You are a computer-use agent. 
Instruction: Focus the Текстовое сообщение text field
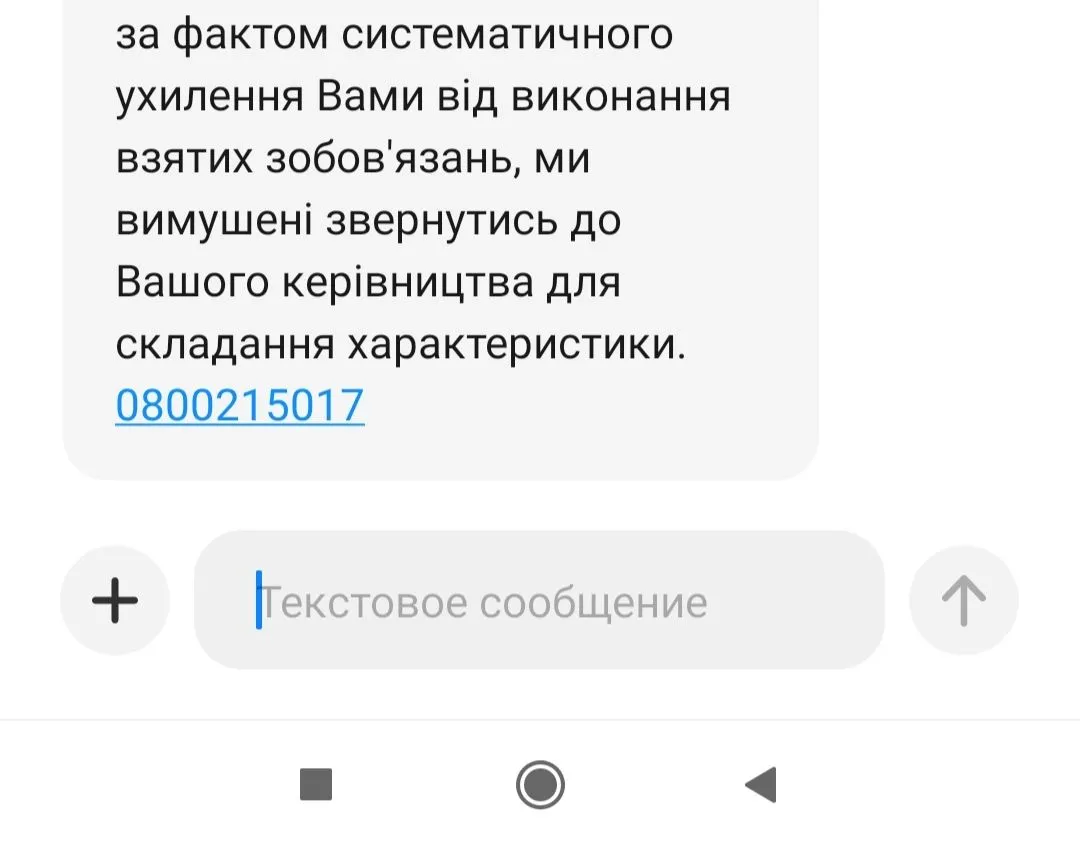[540, 603]
